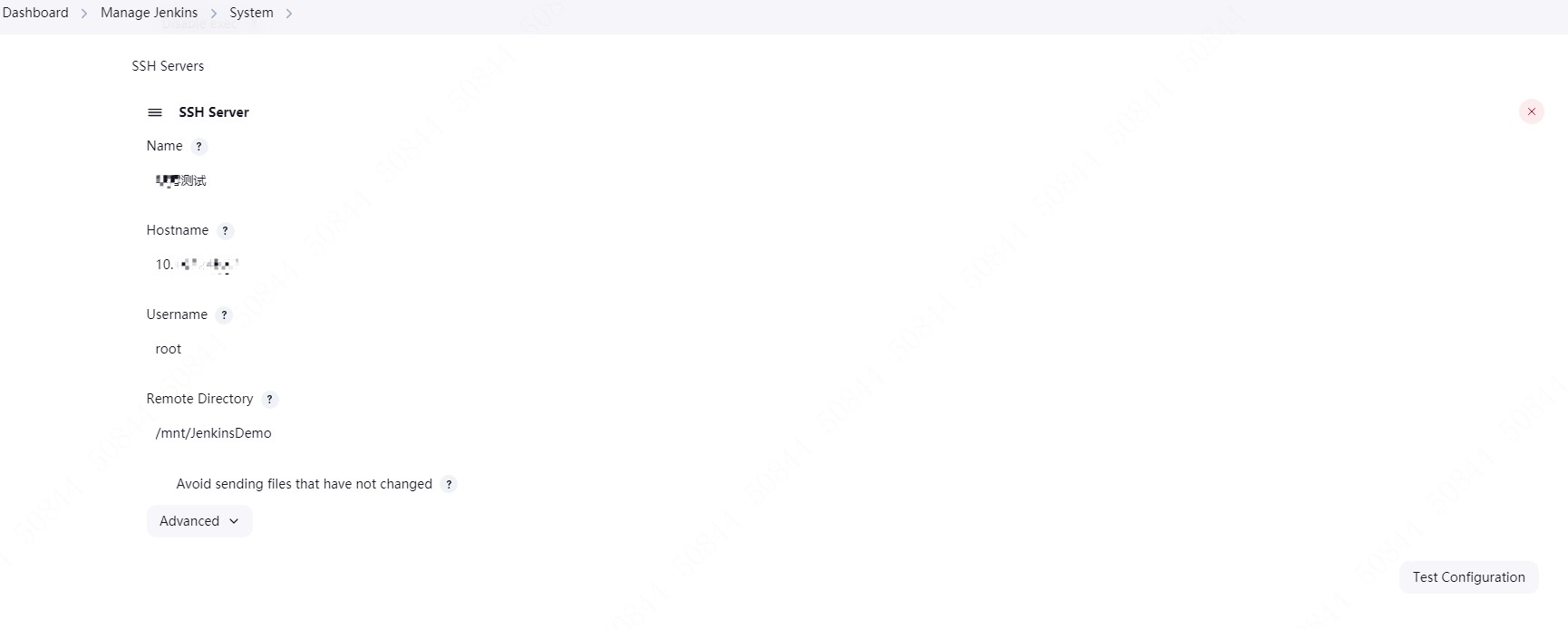The width and height of the screenshot is (1568, 629).
Task: Show help for Remote Directory
Action: pos(269,400)
